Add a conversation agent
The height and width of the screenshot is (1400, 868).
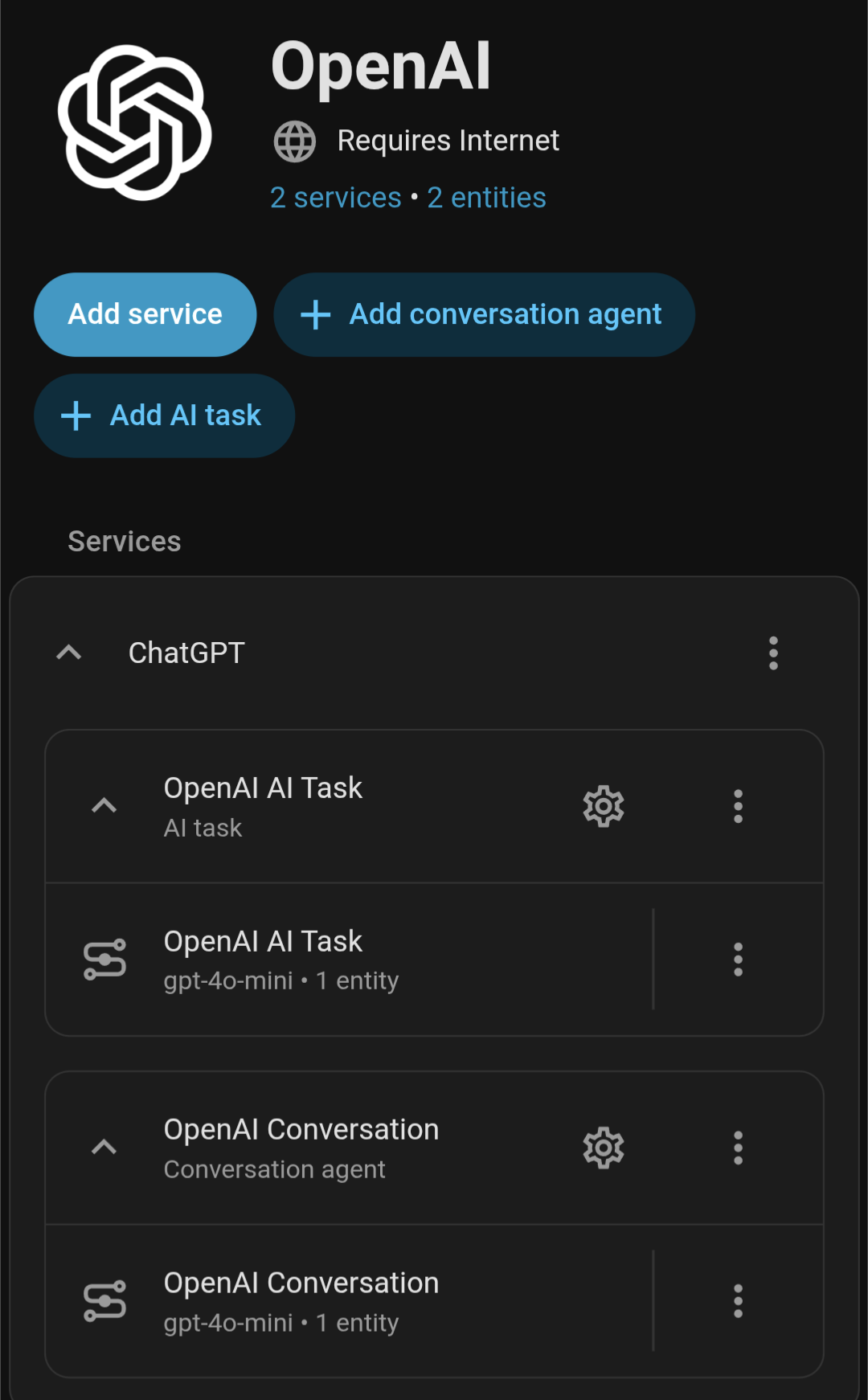point(484,314)
